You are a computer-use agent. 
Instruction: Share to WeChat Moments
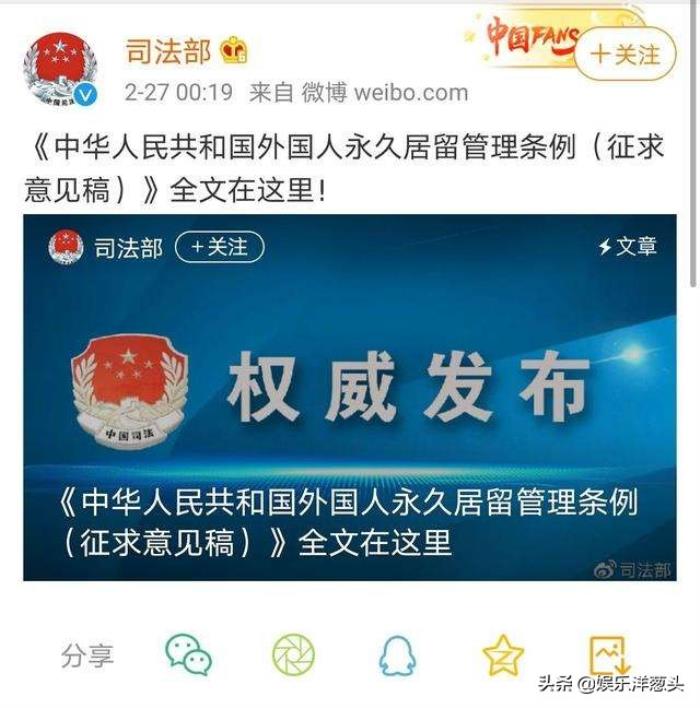(x=293, y=655)
